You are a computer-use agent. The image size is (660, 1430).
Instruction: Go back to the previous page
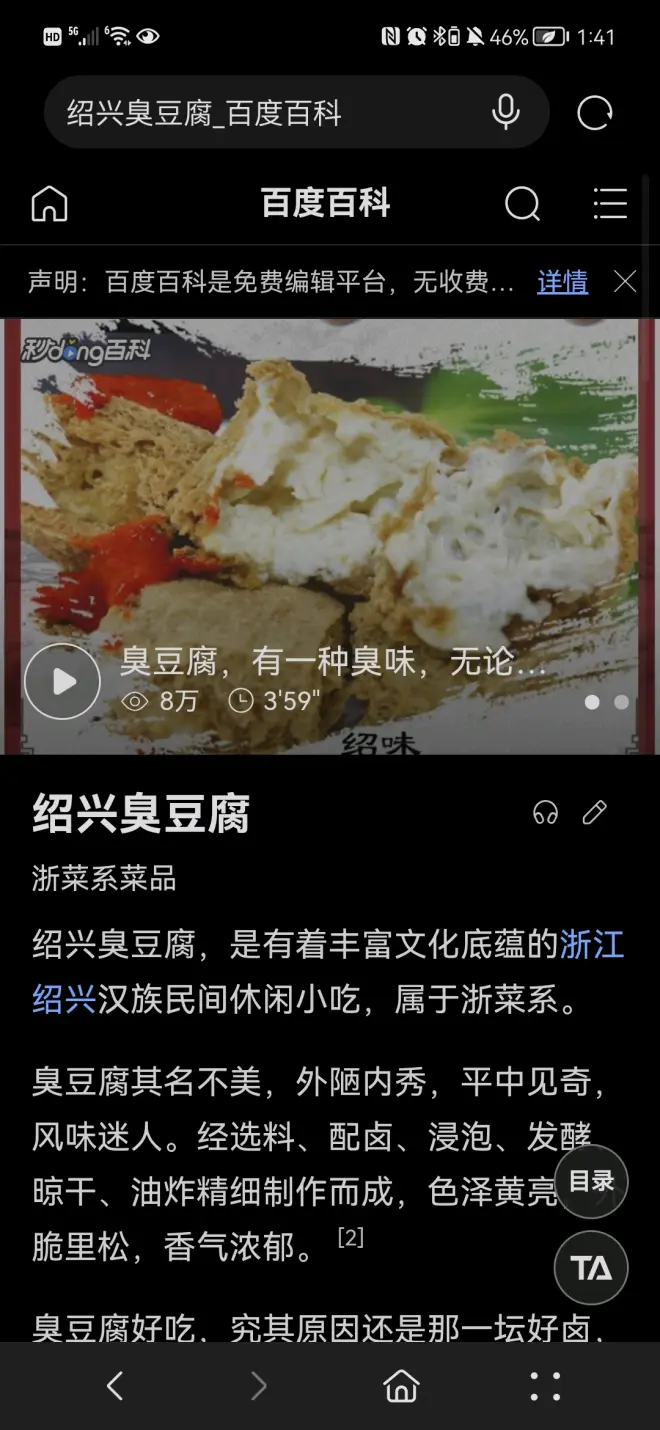115,1385
